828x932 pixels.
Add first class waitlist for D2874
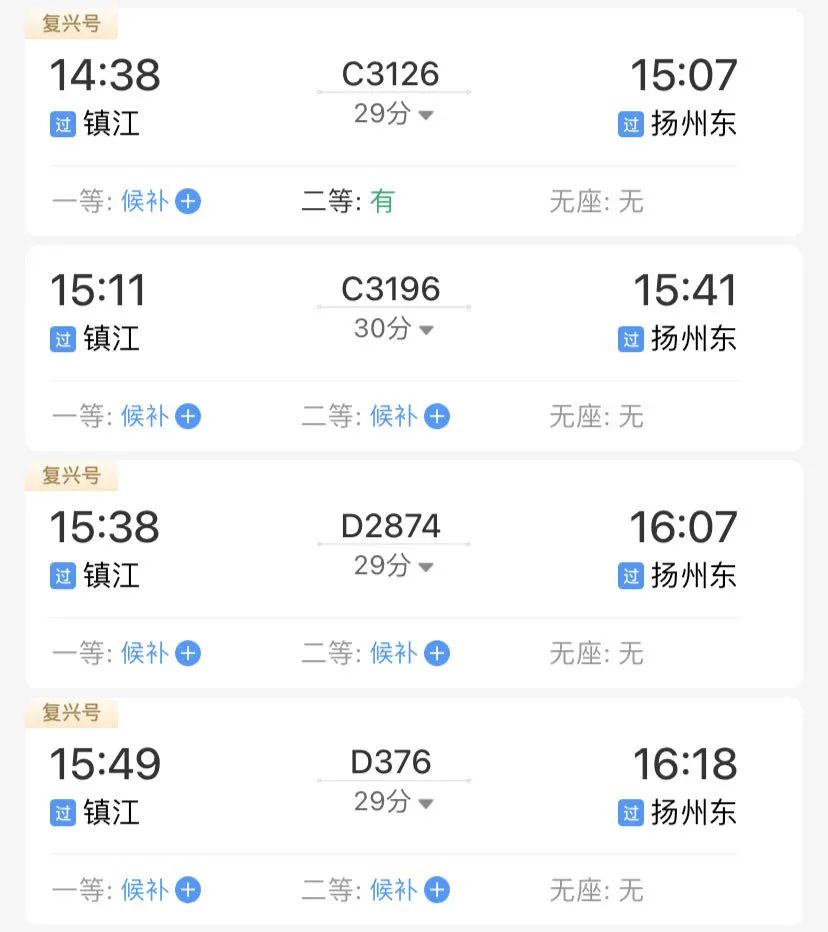pyautogui.click(x=188, y=653)
